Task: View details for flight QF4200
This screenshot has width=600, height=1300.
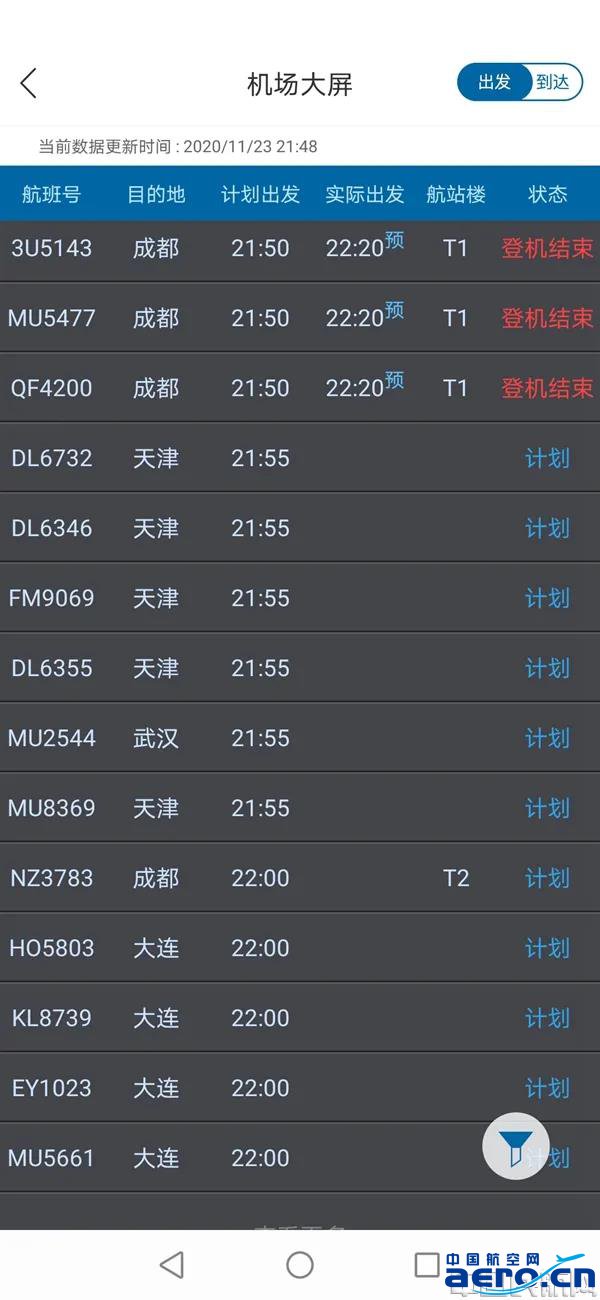Action: point(300,388)
